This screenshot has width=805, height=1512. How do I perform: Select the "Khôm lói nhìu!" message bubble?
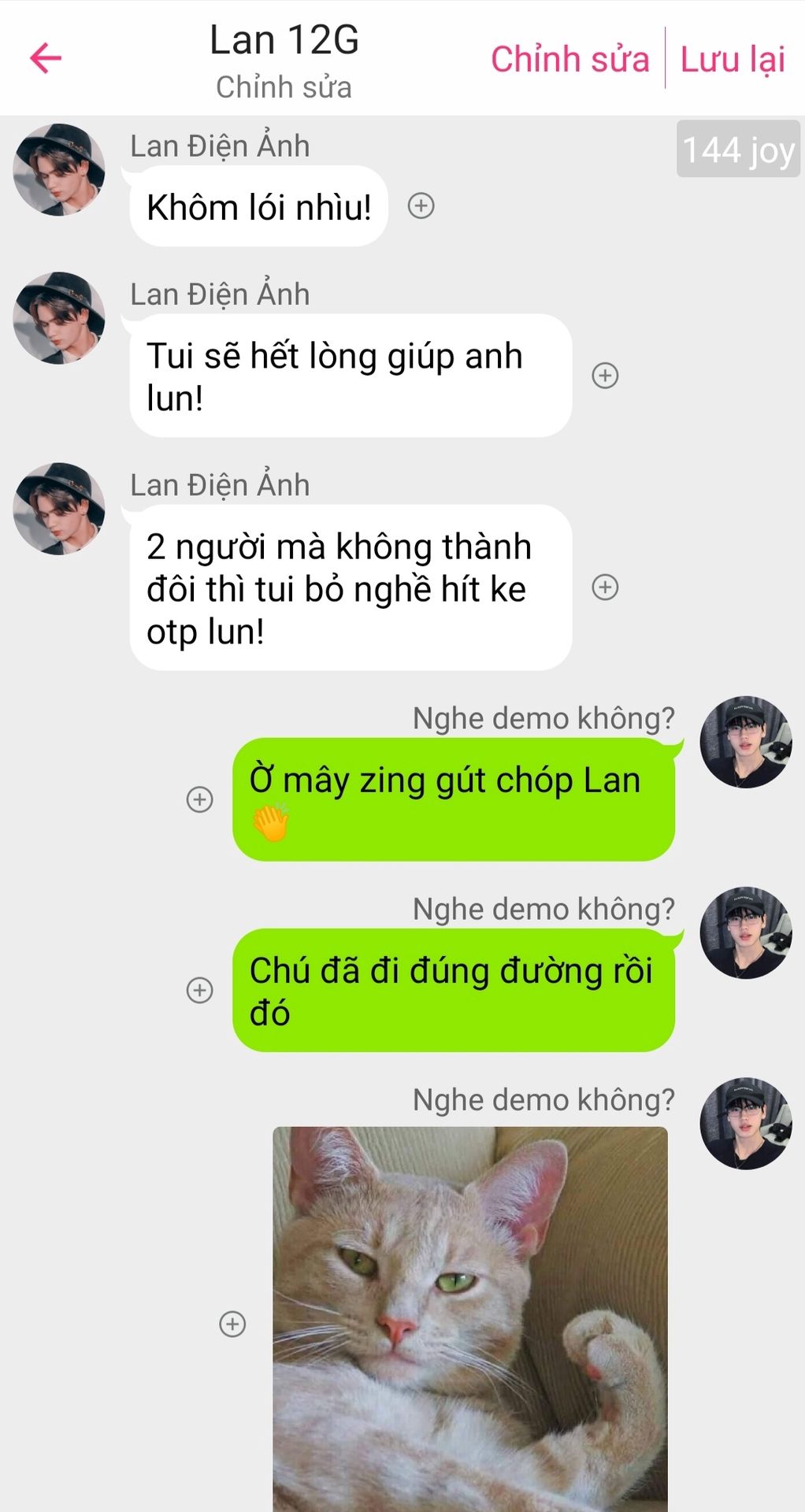[258, 207]
